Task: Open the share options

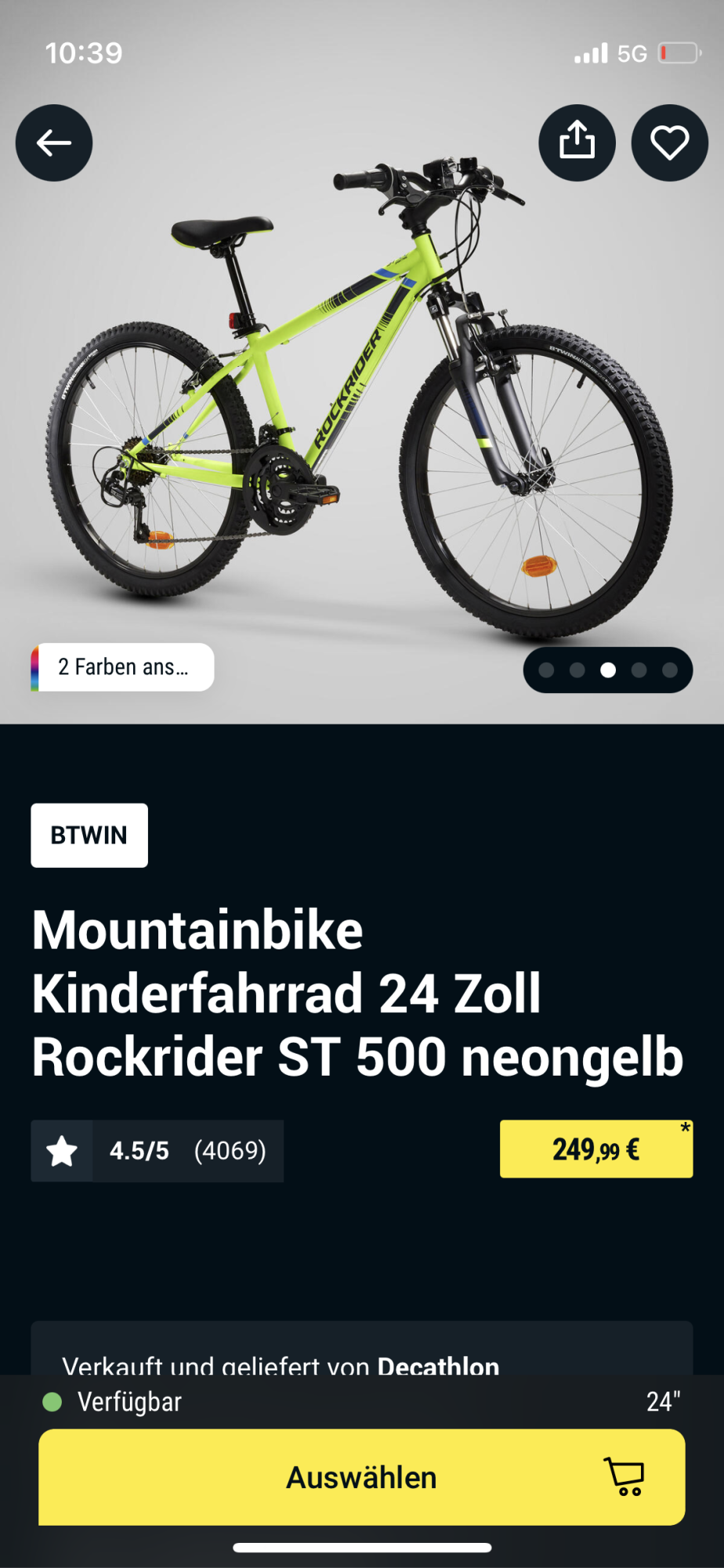Action: click(577, 142)
